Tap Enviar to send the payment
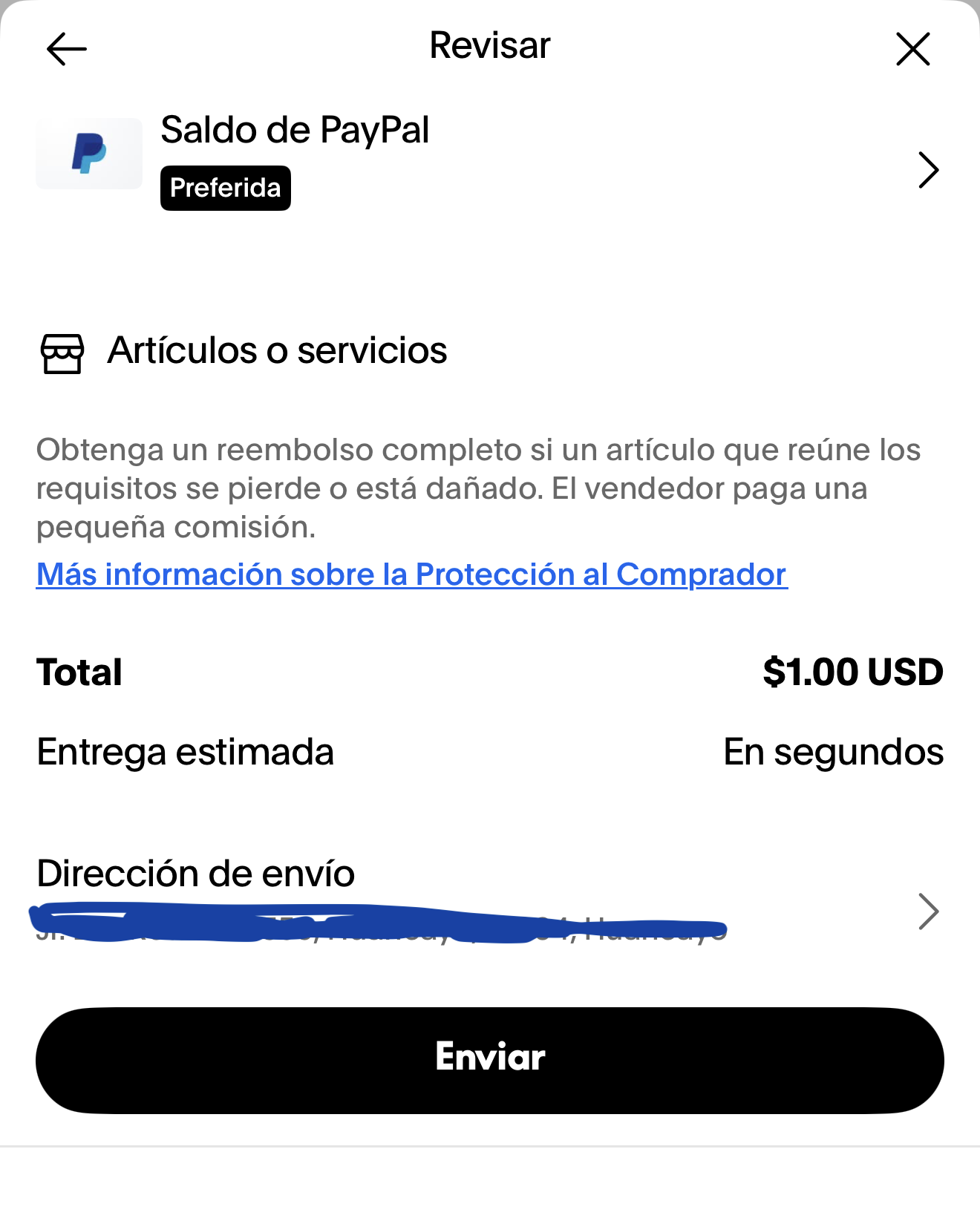The height and width of the screenshot is (1221, 980). coord(490,1060)
